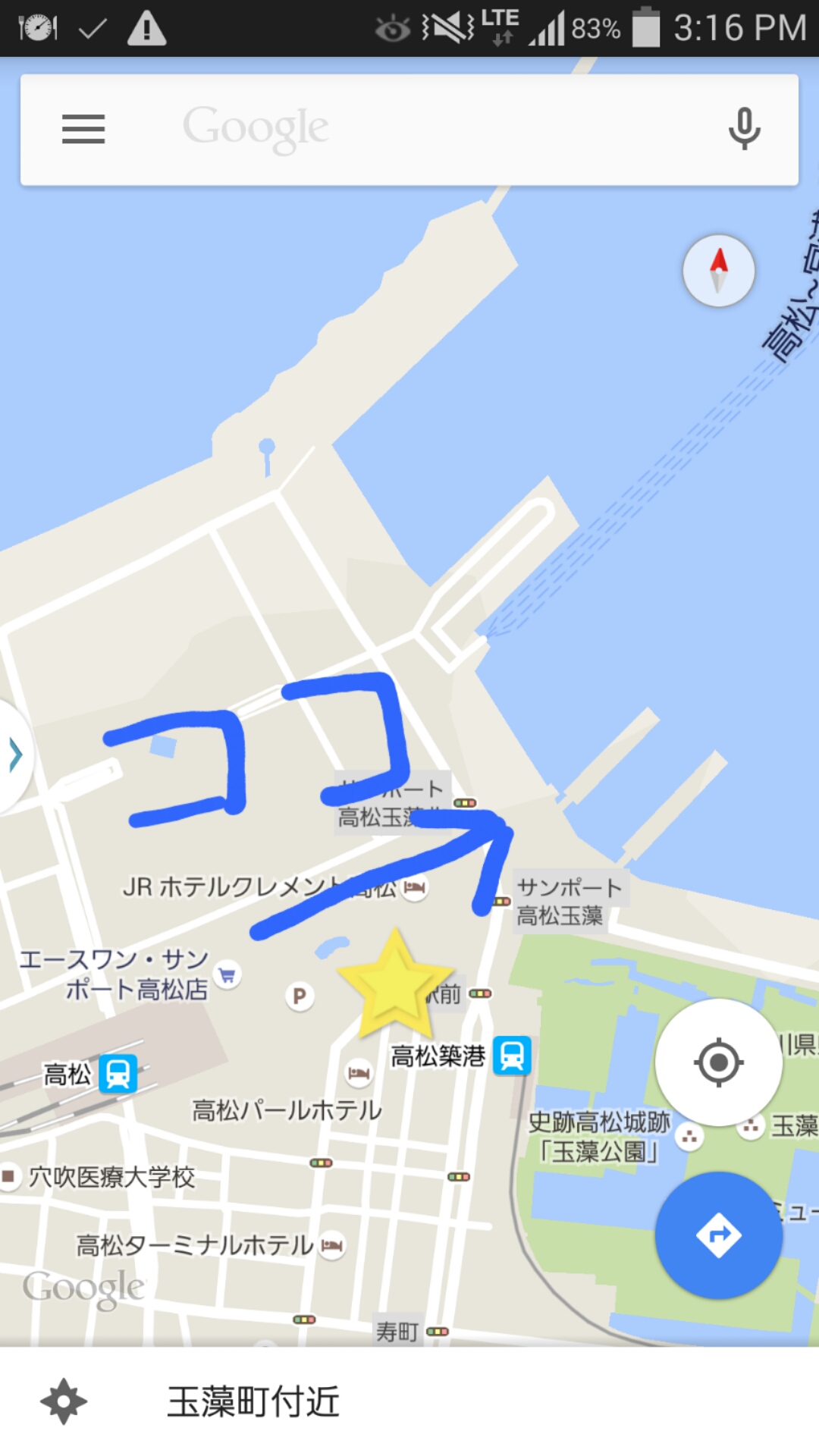Open the hamburger menu drawer
Screen dimensions: 819x1456
(83, 129)
